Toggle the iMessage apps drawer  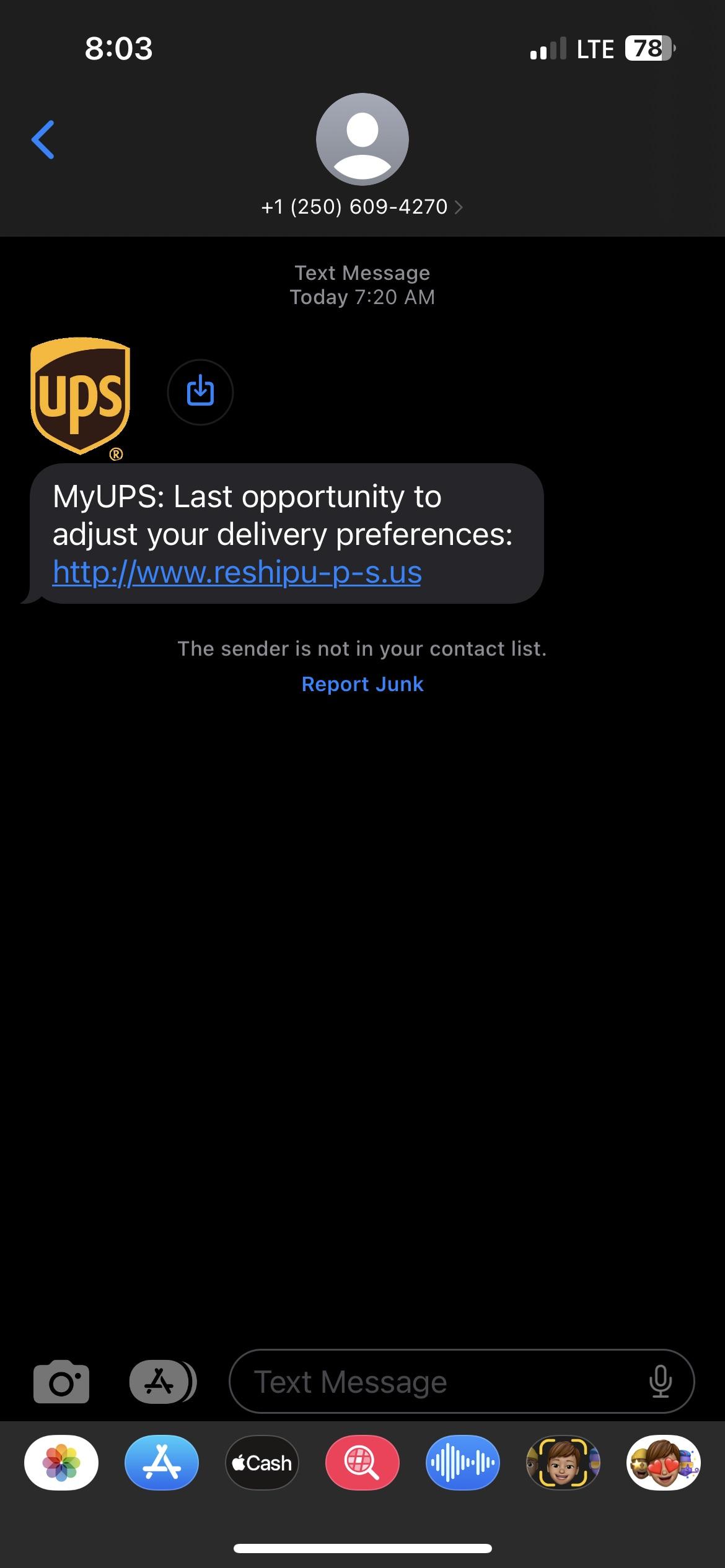pyautogui.click(x=162, y=1381)
